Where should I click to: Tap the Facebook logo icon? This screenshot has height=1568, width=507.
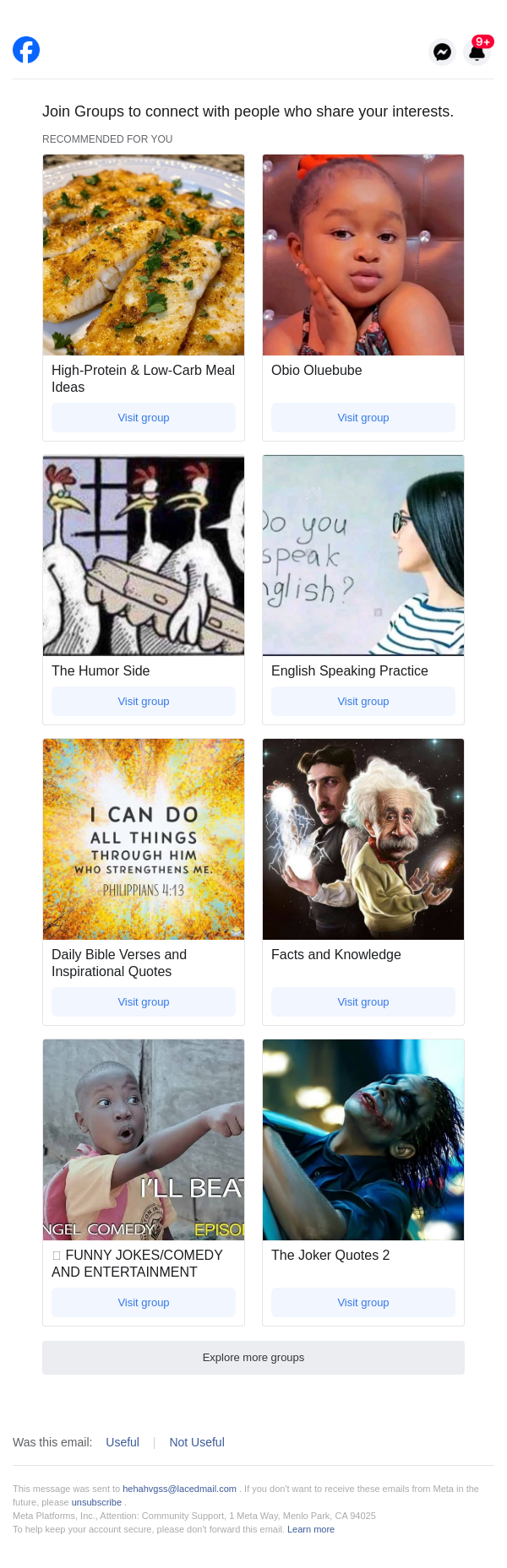[x=26, y=51]
